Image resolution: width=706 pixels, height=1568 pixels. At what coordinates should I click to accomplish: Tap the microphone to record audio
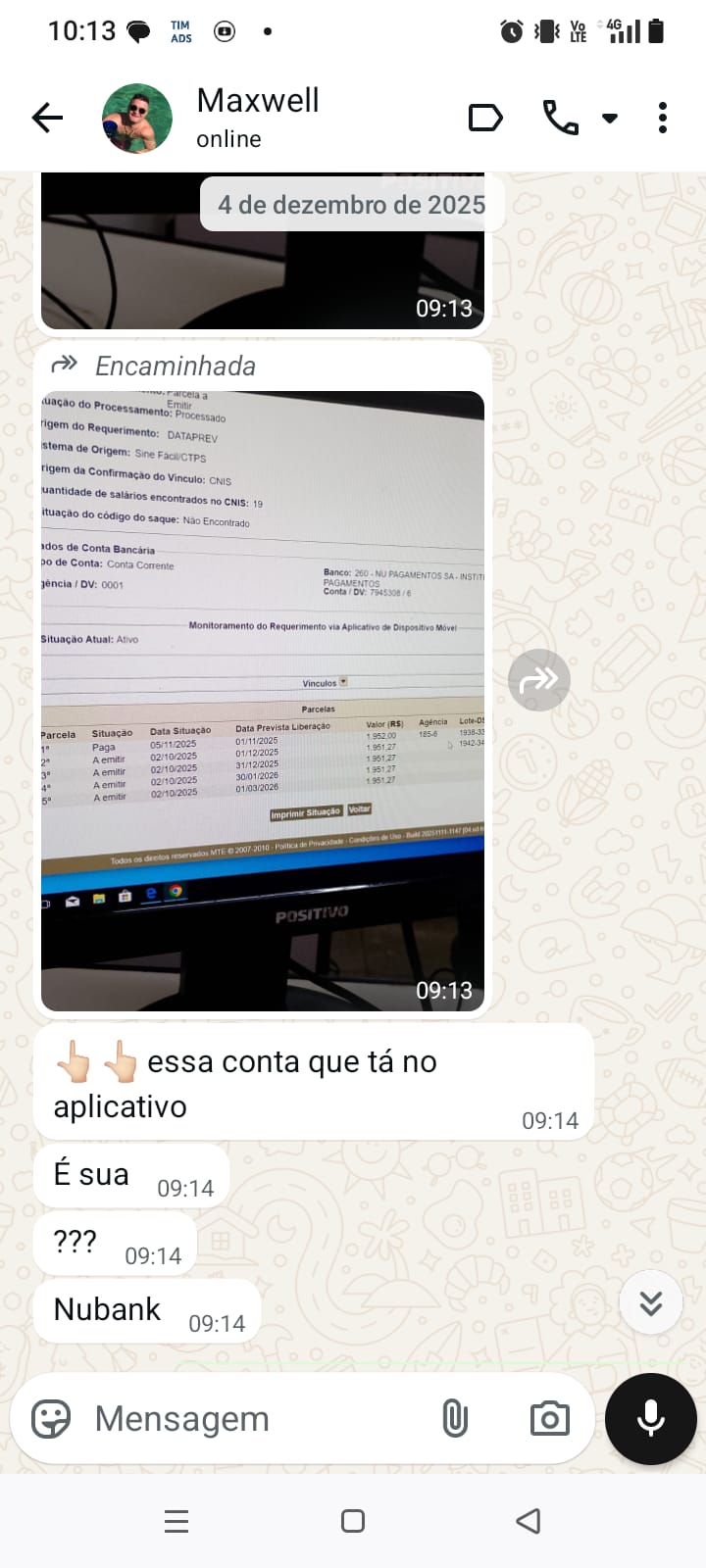tap(650, 1418)
